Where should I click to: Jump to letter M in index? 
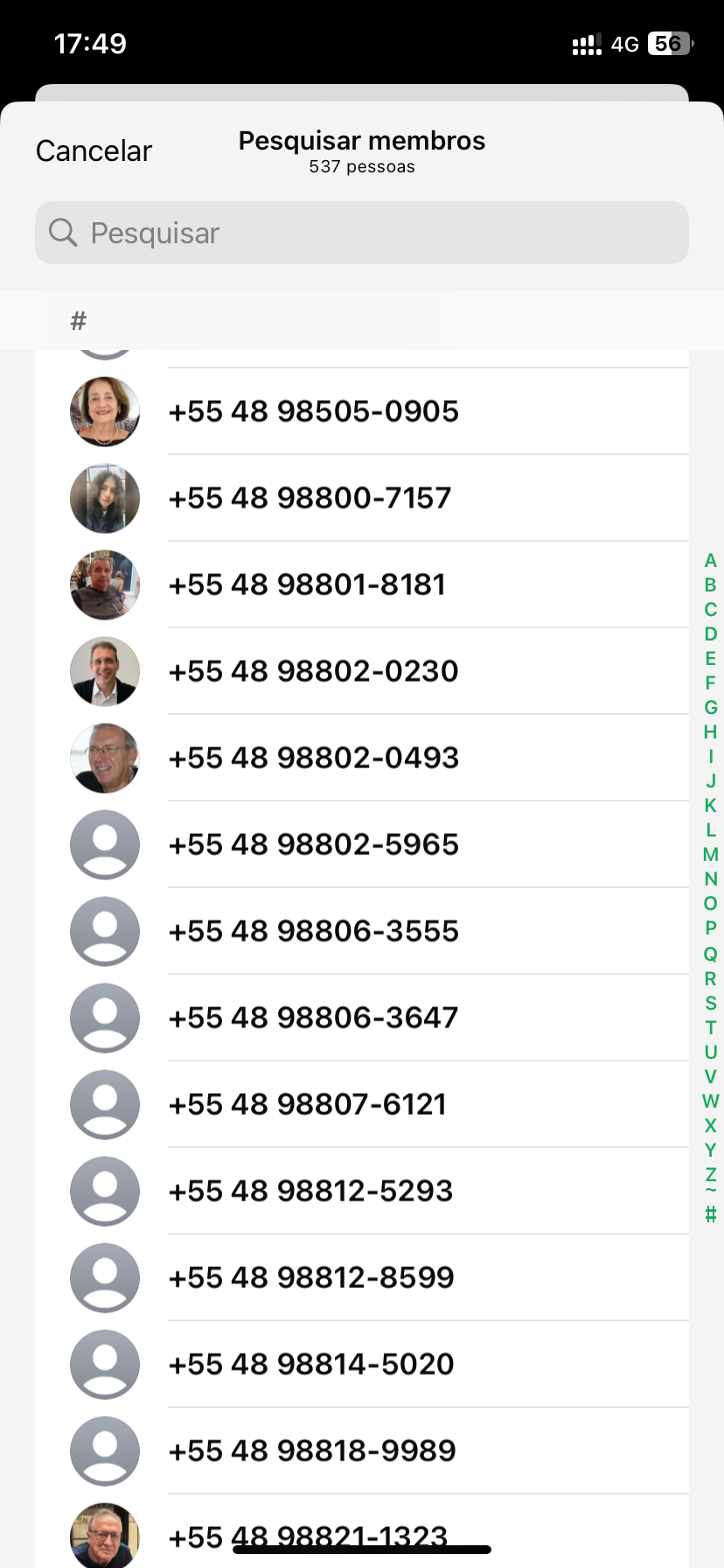click(x=711, y=855)
